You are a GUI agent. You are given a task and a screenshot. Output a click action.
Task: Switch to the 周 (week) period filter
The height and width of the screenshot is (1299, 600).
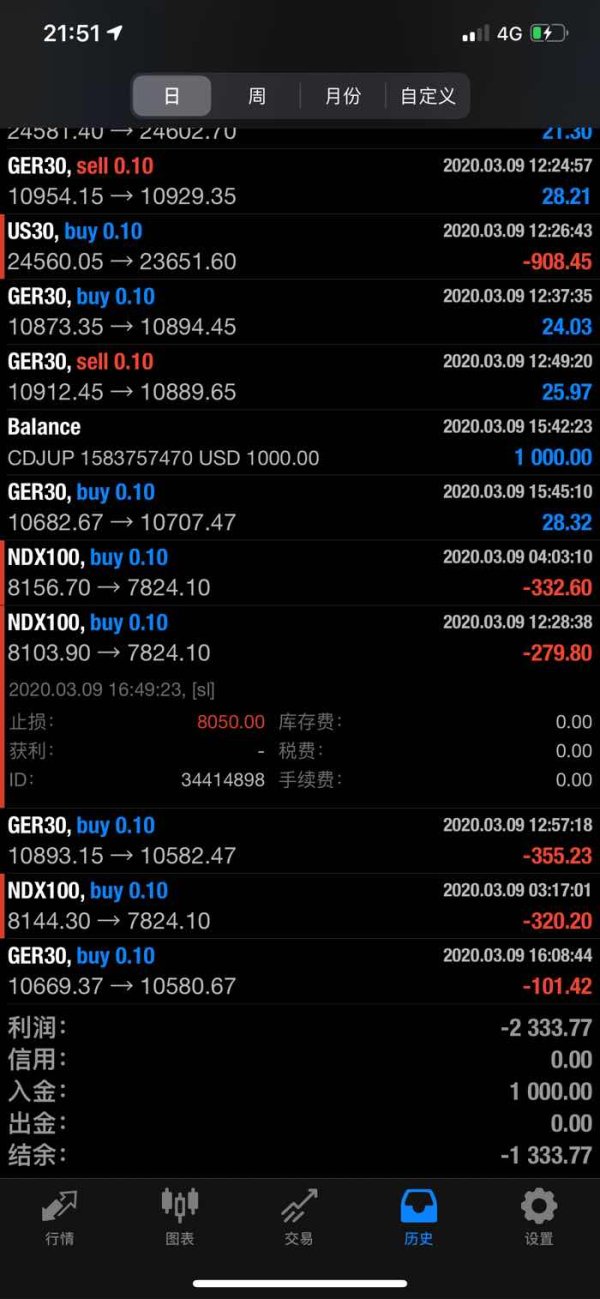(x=257, y=97)
